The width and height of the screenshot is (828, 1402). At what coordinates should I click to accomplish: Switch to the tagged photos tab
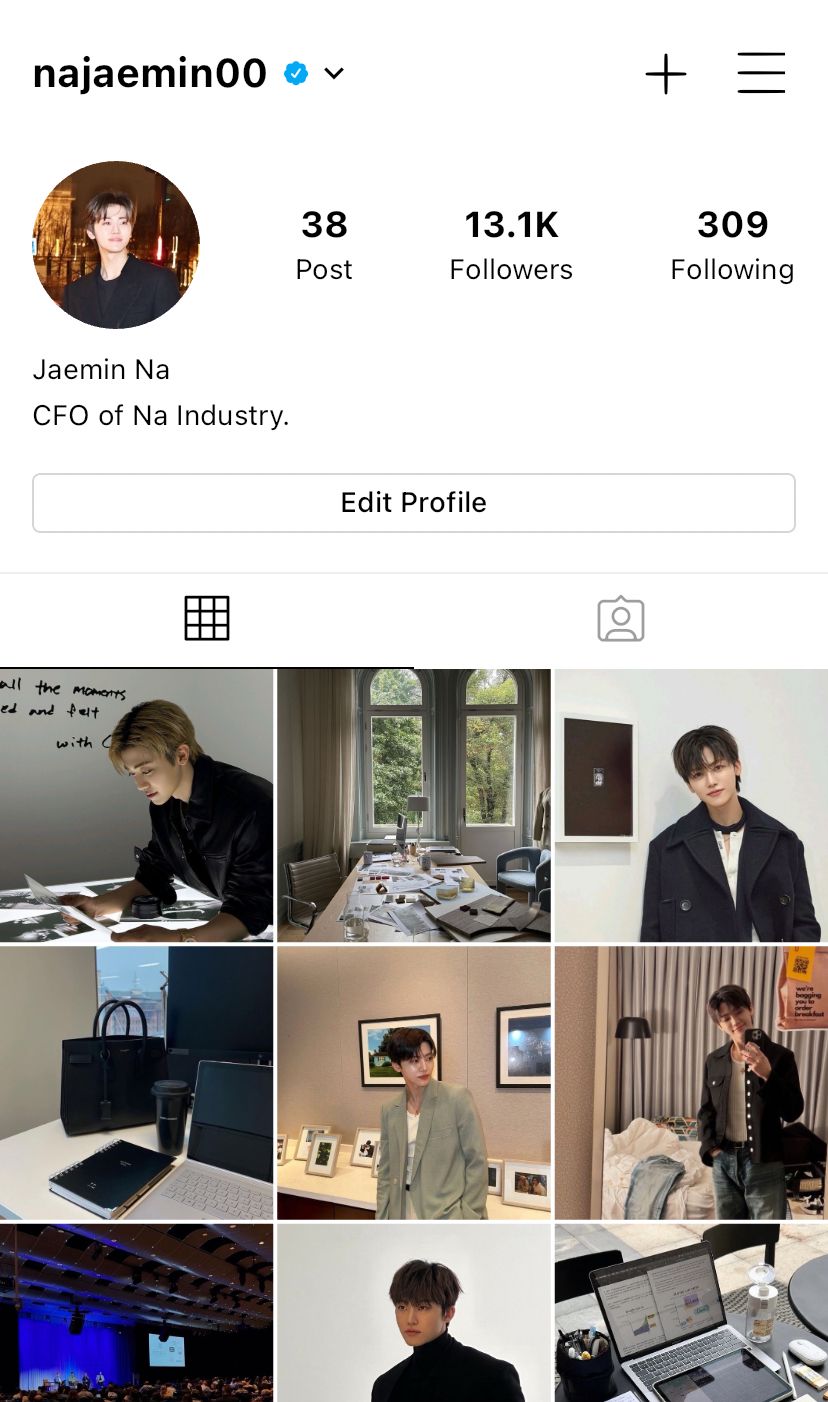point(620,619)
